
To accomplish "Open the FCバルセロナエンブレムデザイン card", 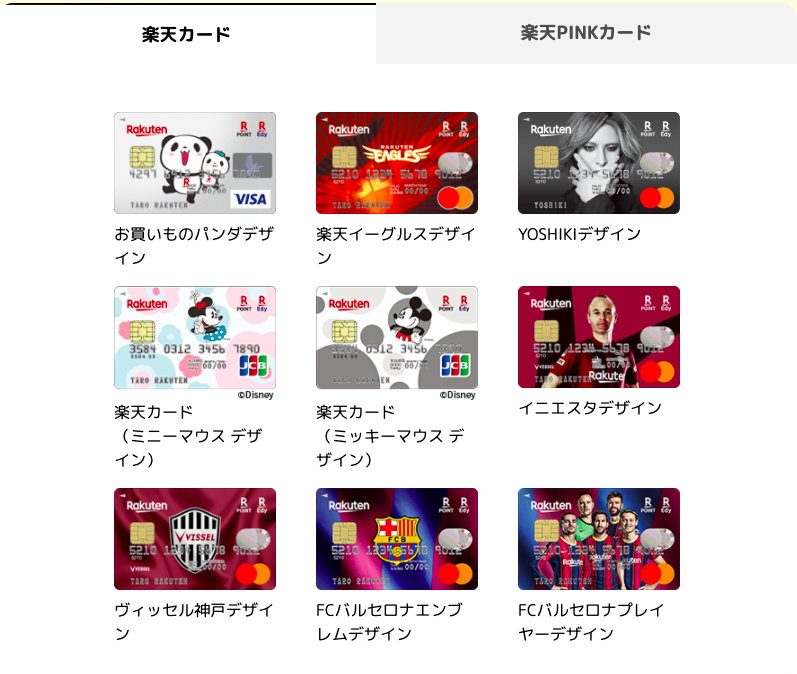I will tap(397, 539).
